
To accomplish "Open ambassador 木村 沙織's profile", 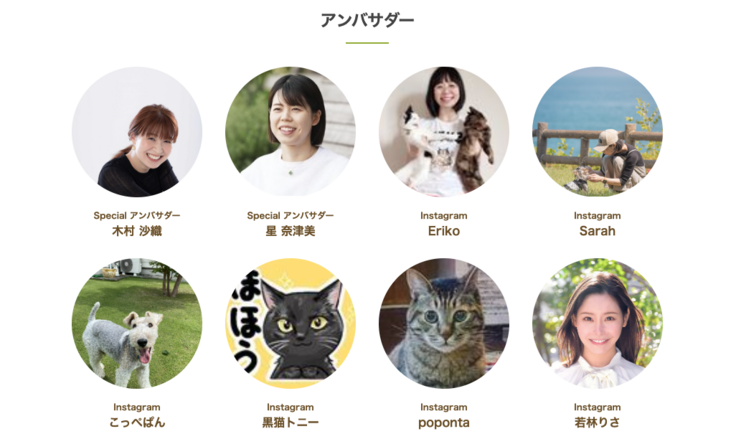I will [x=137, y=132].
